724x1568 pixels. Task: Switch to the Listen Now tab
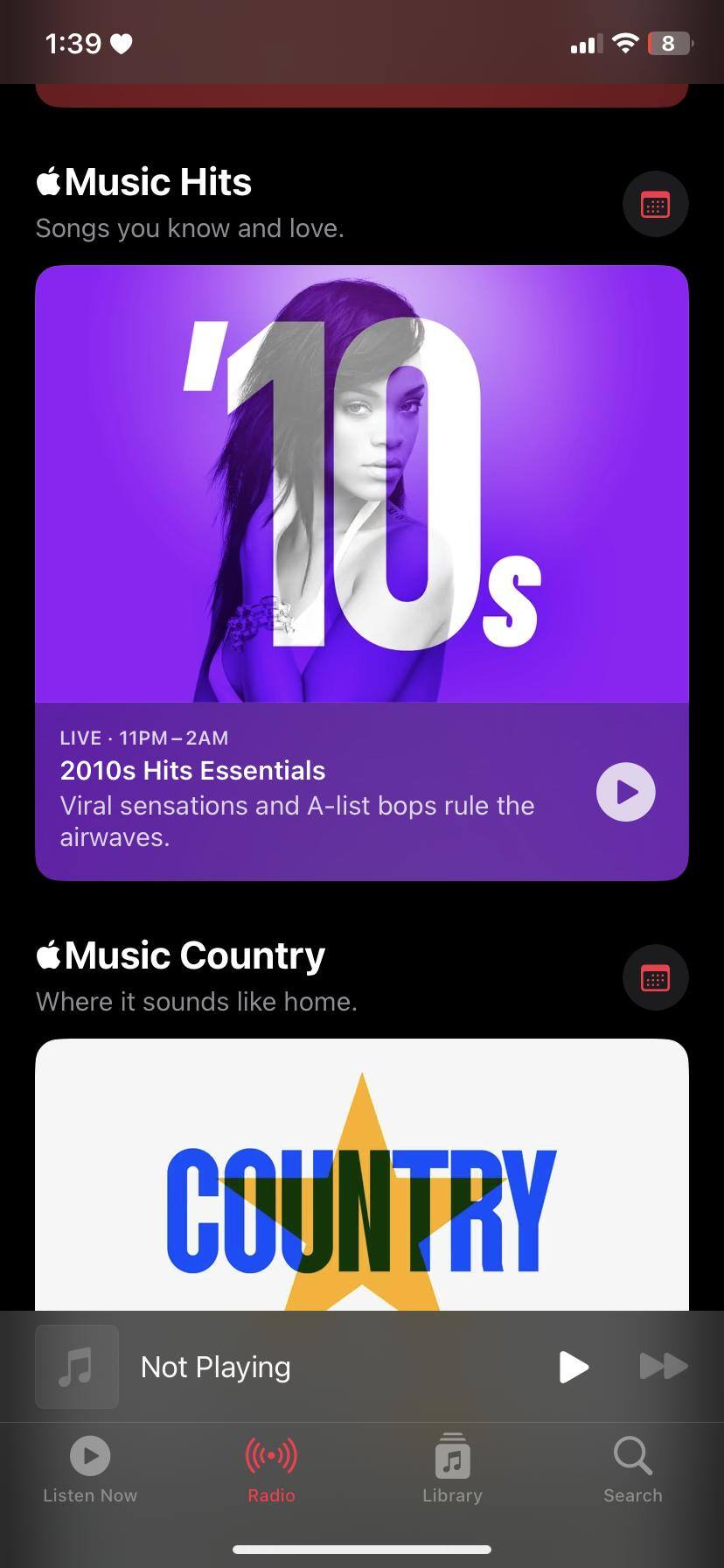coord(90,1470)
